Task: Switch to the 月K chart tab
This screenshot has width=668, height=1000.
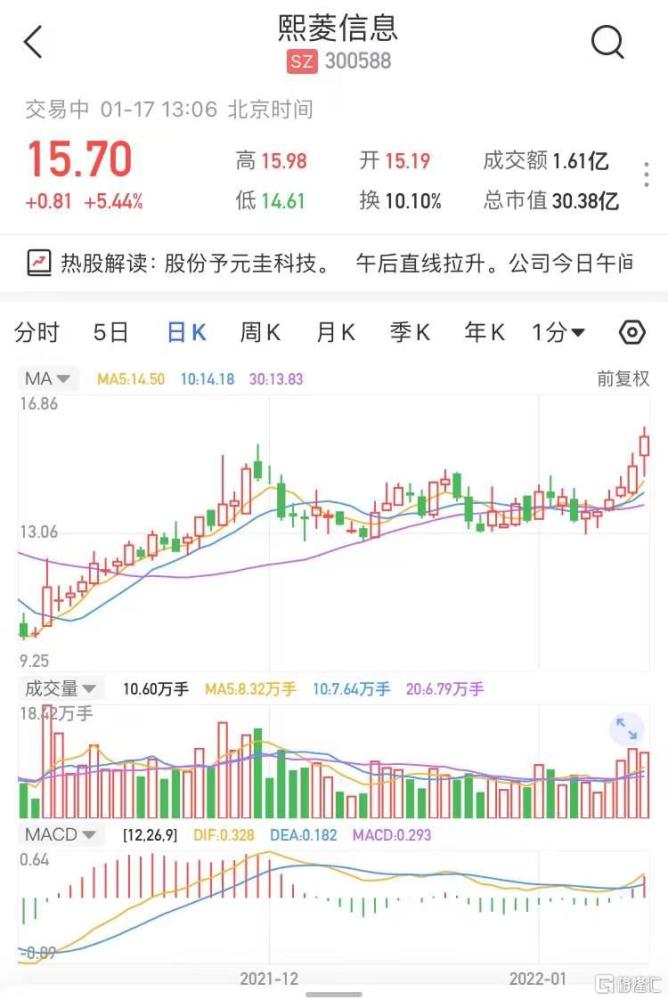Action: pyautogui.click(x=336, y=333)
